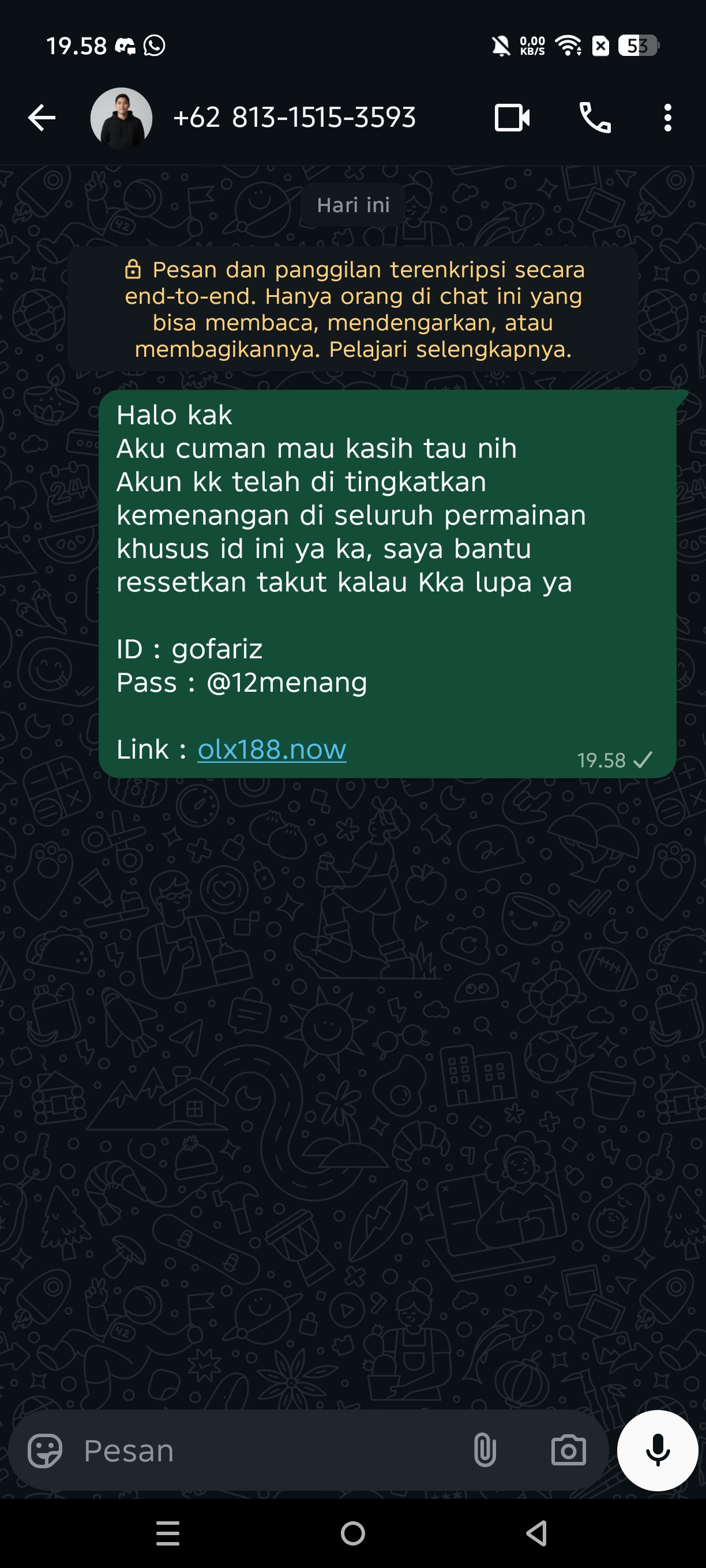Attach a file with the paperclip
Viewport: 706px width, 1568px height.
click(485, 1450)
